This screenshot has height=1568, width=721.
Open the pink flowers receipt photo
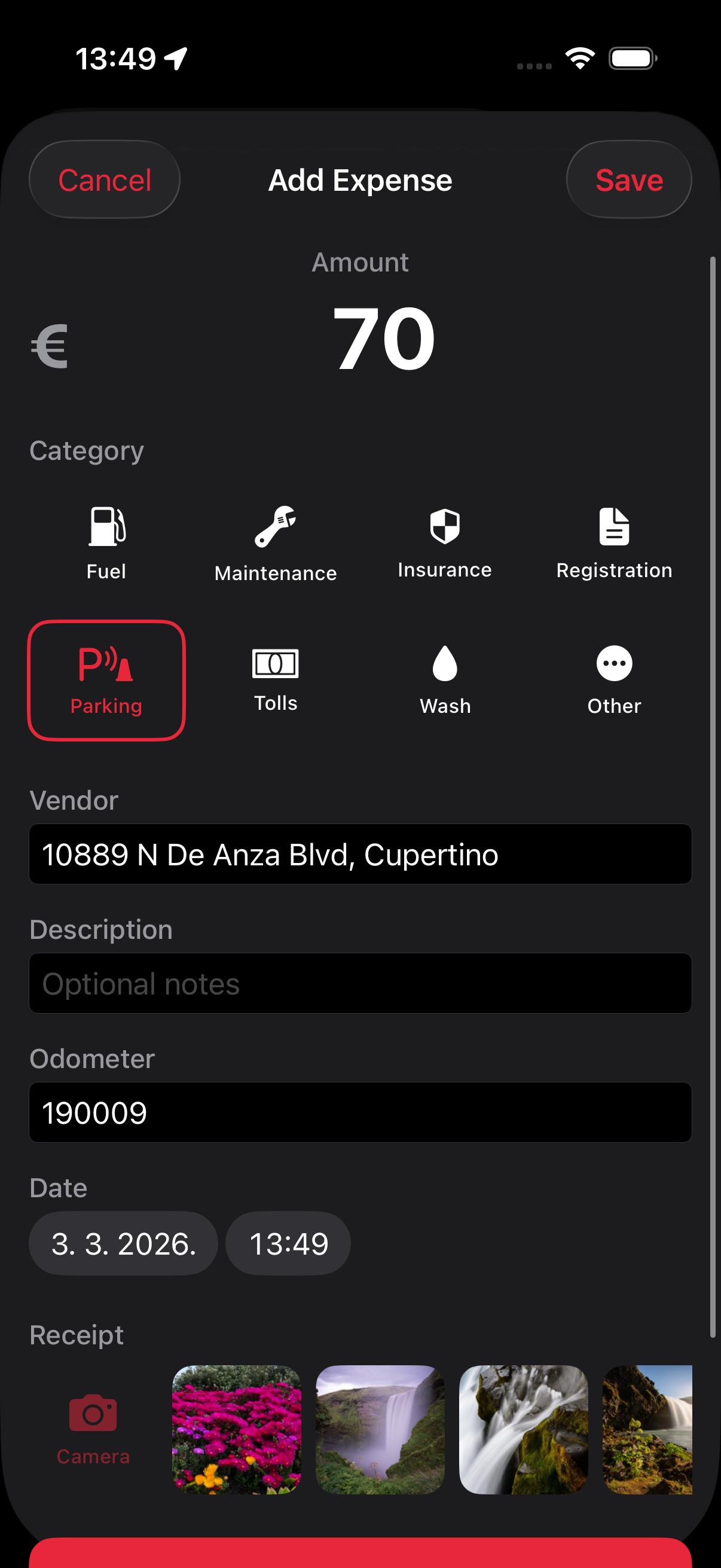pyautogui.click(x=236, y=1430)
